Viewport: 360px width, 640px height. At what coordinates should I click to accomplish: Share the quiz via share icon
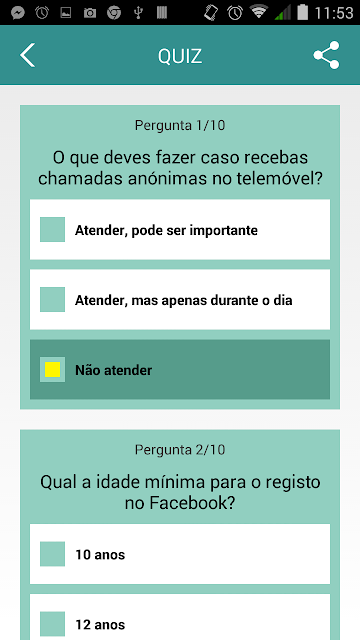click(x=326, y=55)
